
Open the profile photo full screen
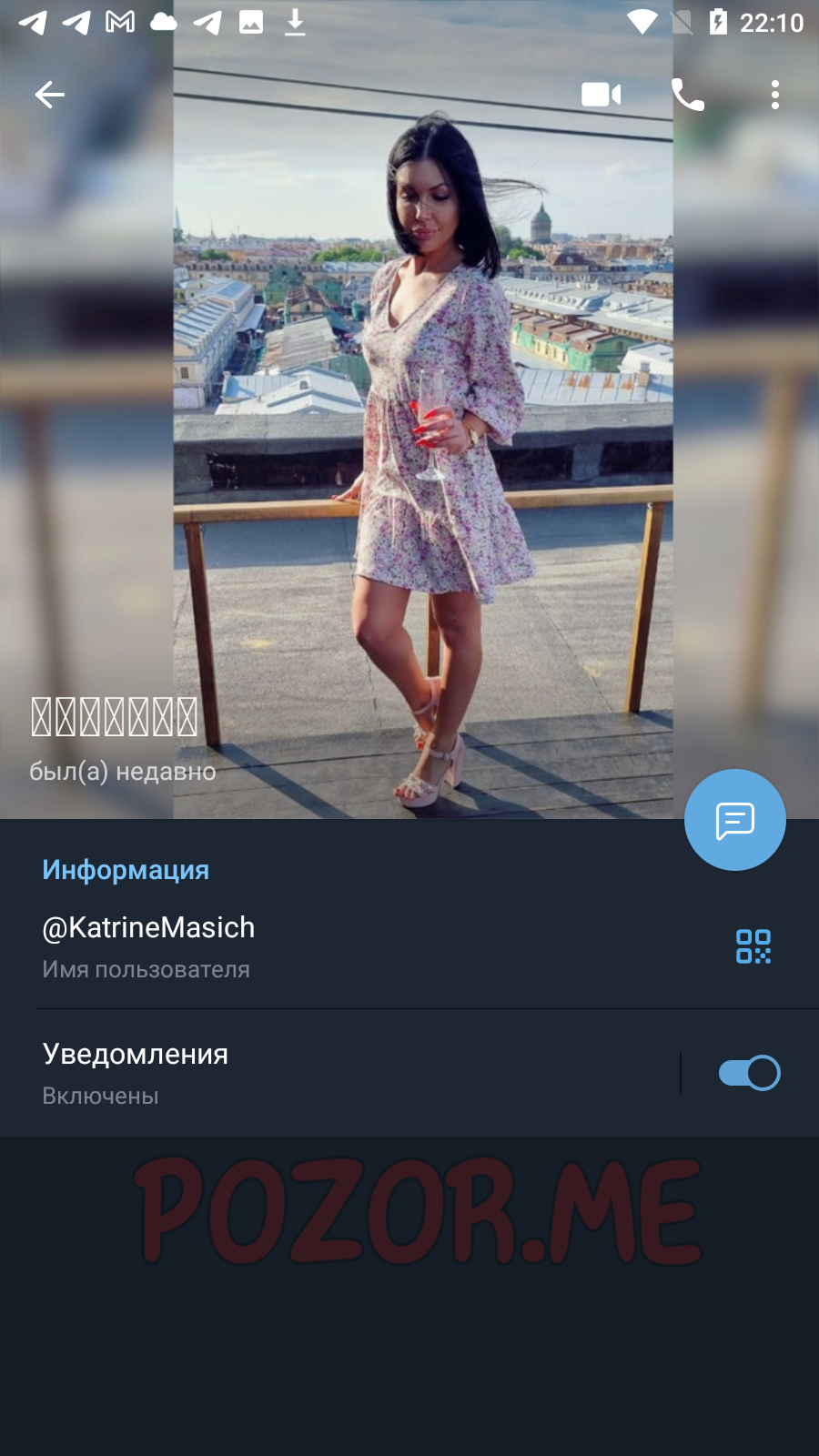click(423, 409)
